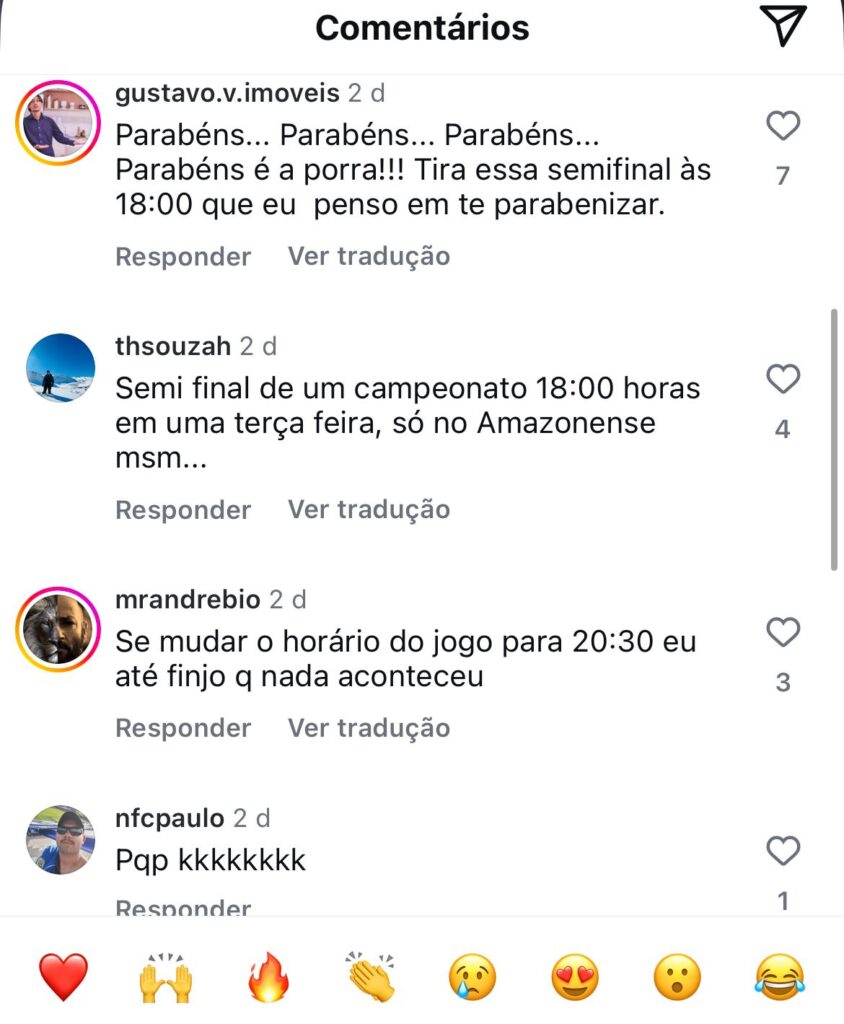The height and width of the screenshot is (1024, 844).
Task: View translation of mrandrebio's comment
Action: pos(369,728)
